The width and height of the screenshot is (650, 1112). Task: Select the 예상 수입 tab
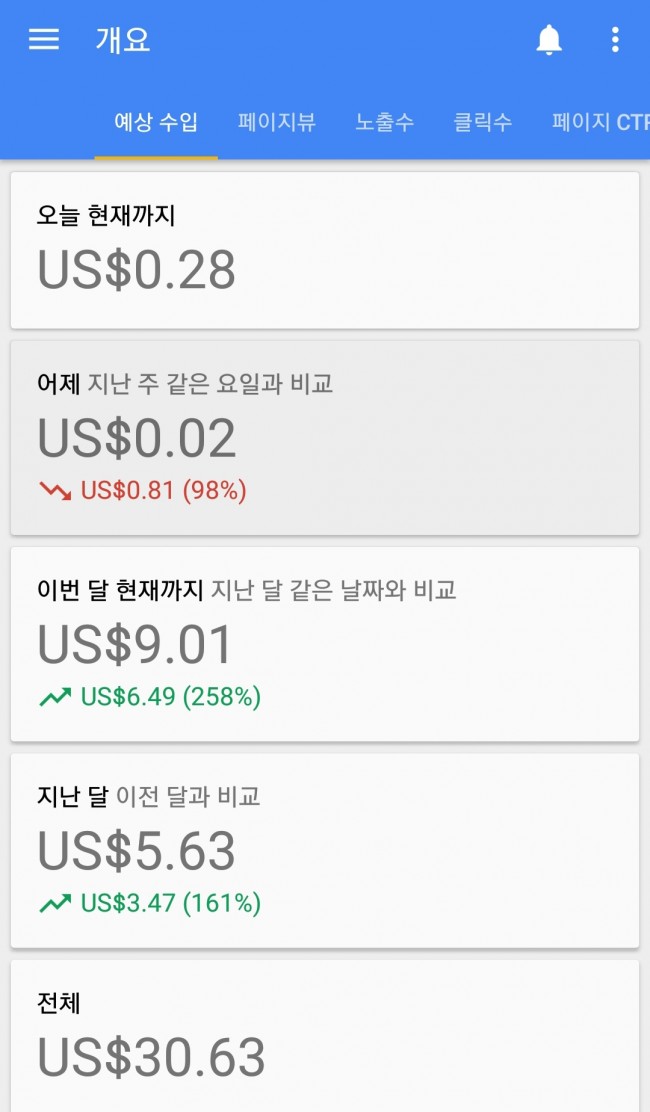(156, 123)
